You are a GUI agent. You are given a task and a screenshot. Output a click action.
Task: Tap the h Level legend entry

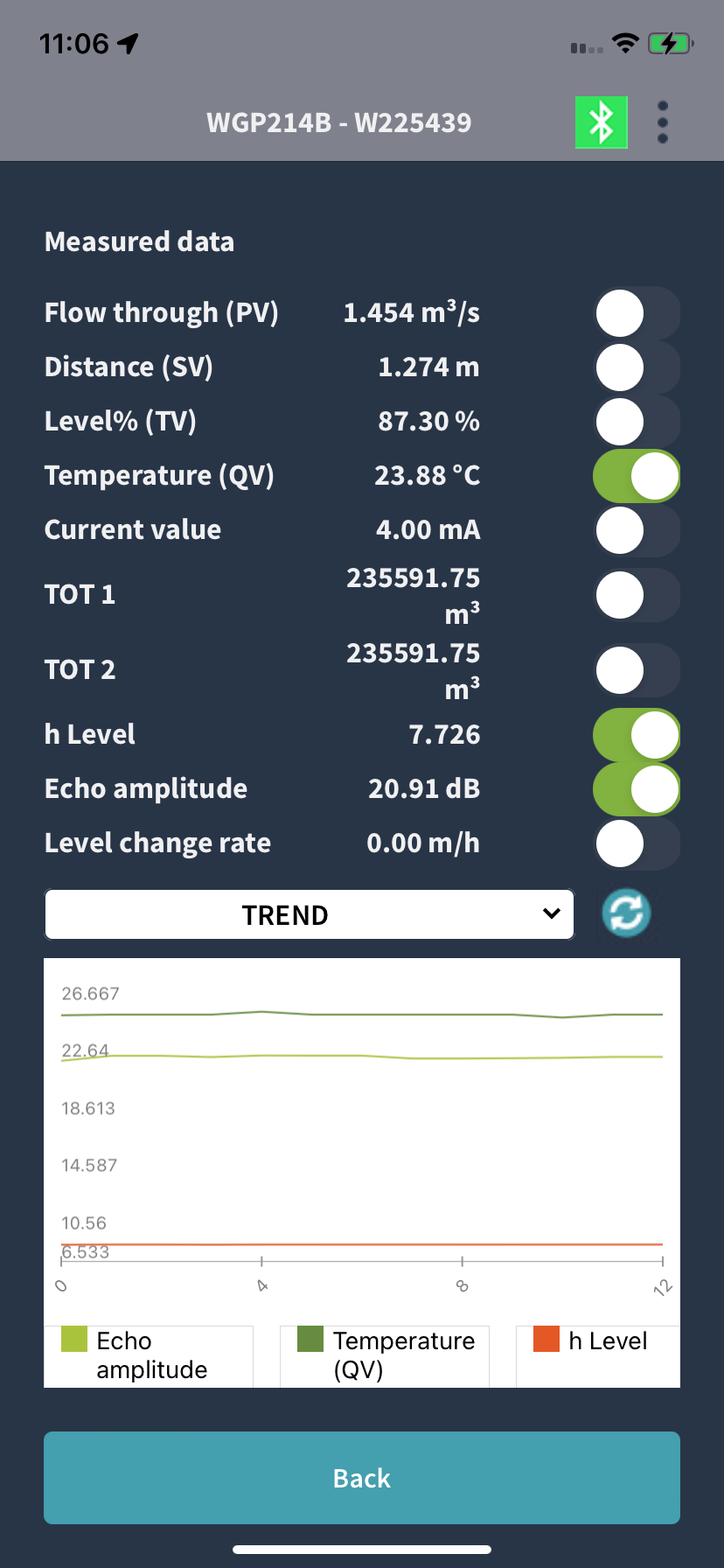[x=595, y=1341]
